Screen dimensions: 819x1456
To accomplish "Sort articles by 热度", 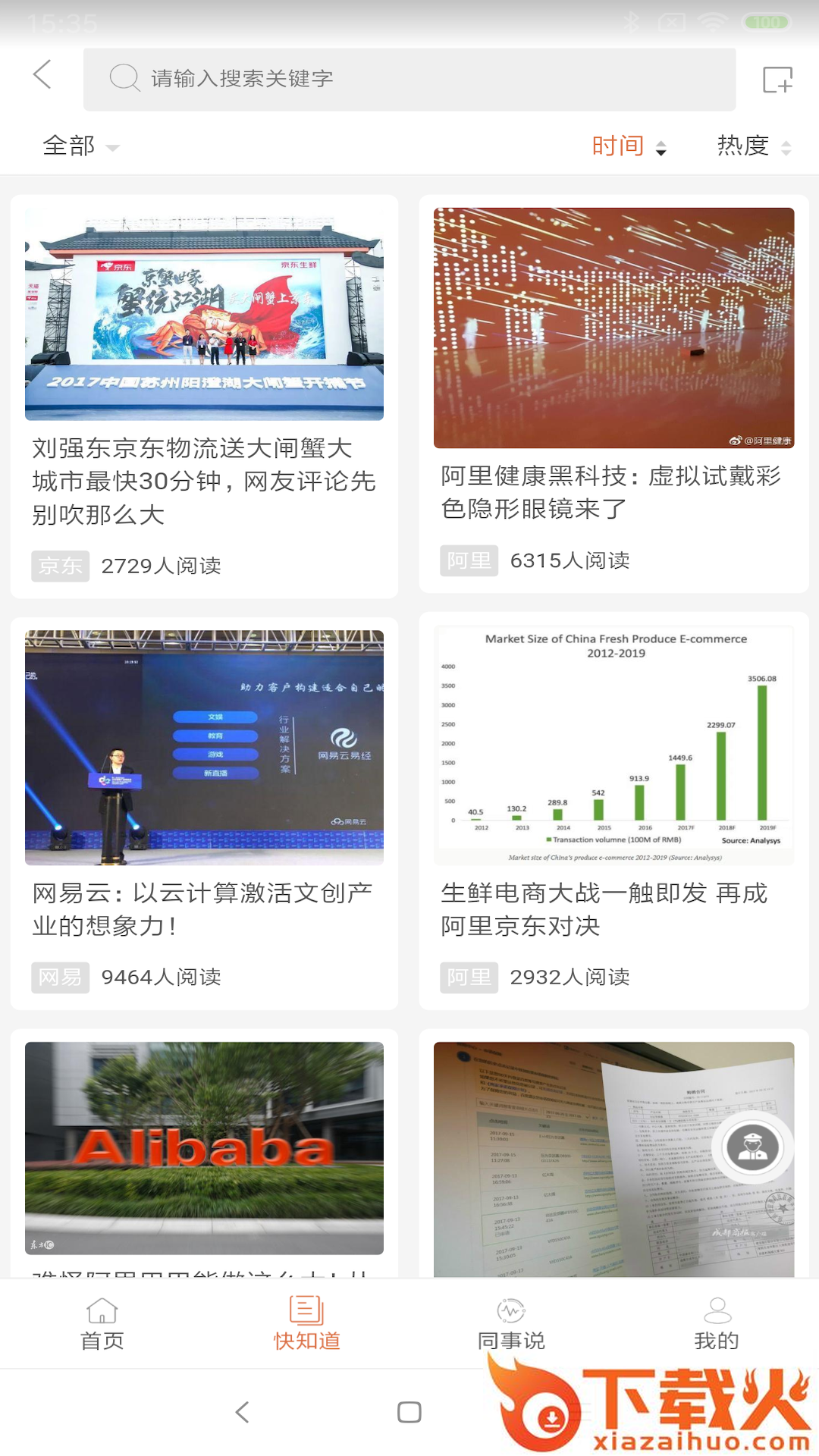I will (754, 146).
